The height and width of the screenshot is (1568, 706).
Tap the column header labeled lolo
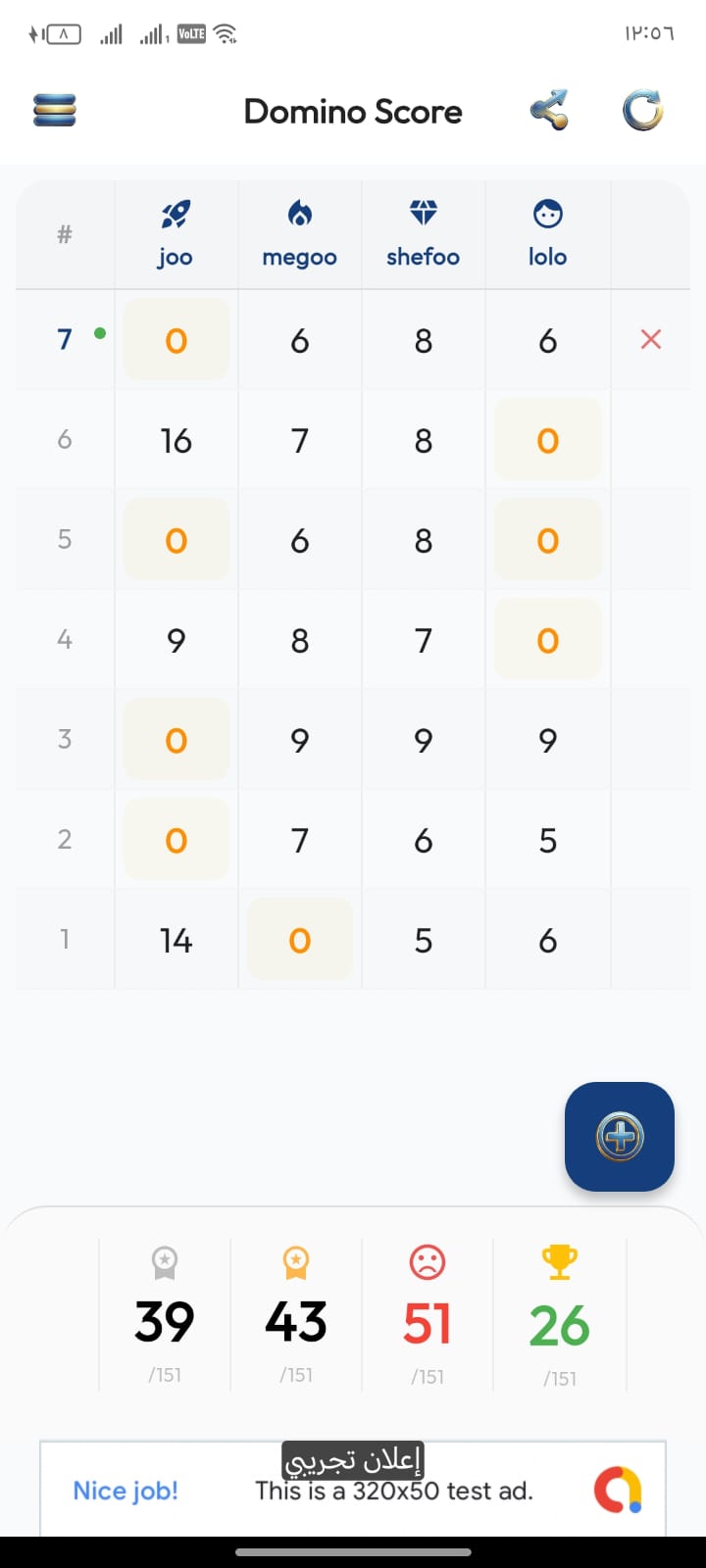click(547, 257)
